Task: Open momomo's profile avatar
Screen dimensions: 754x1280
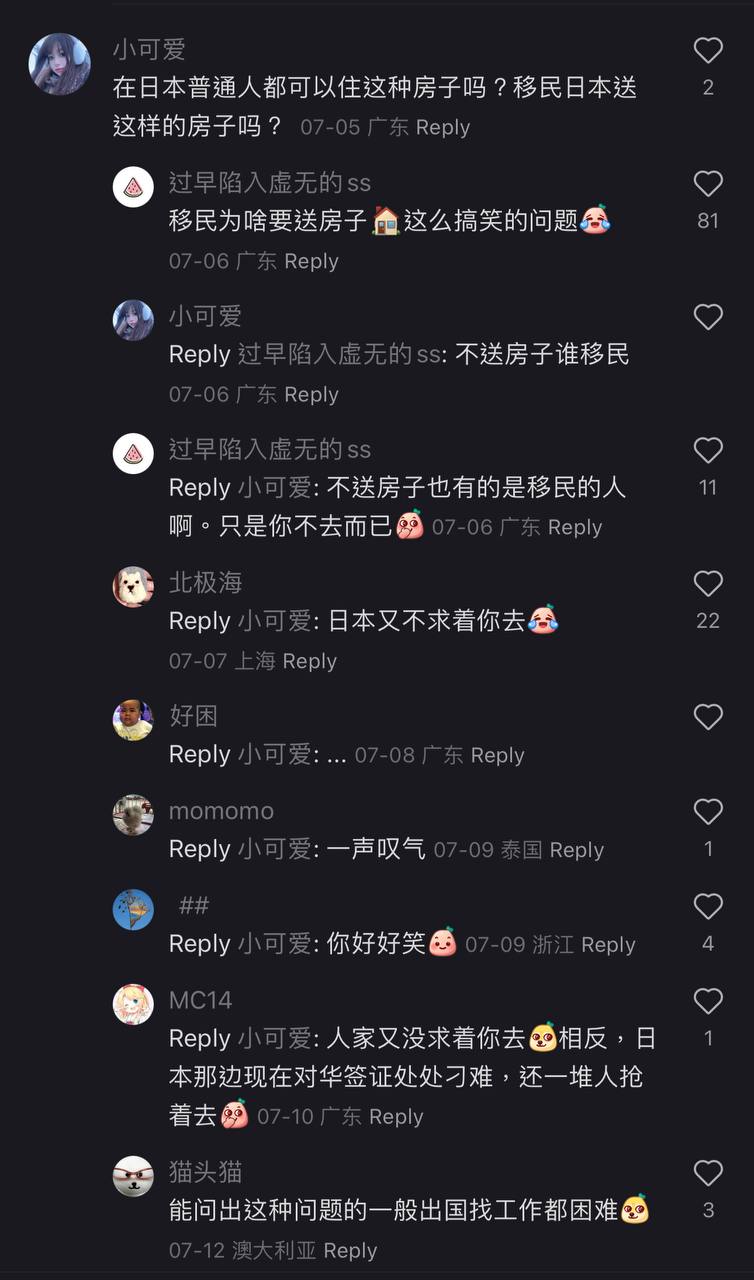Action: (x=132, y=814)
